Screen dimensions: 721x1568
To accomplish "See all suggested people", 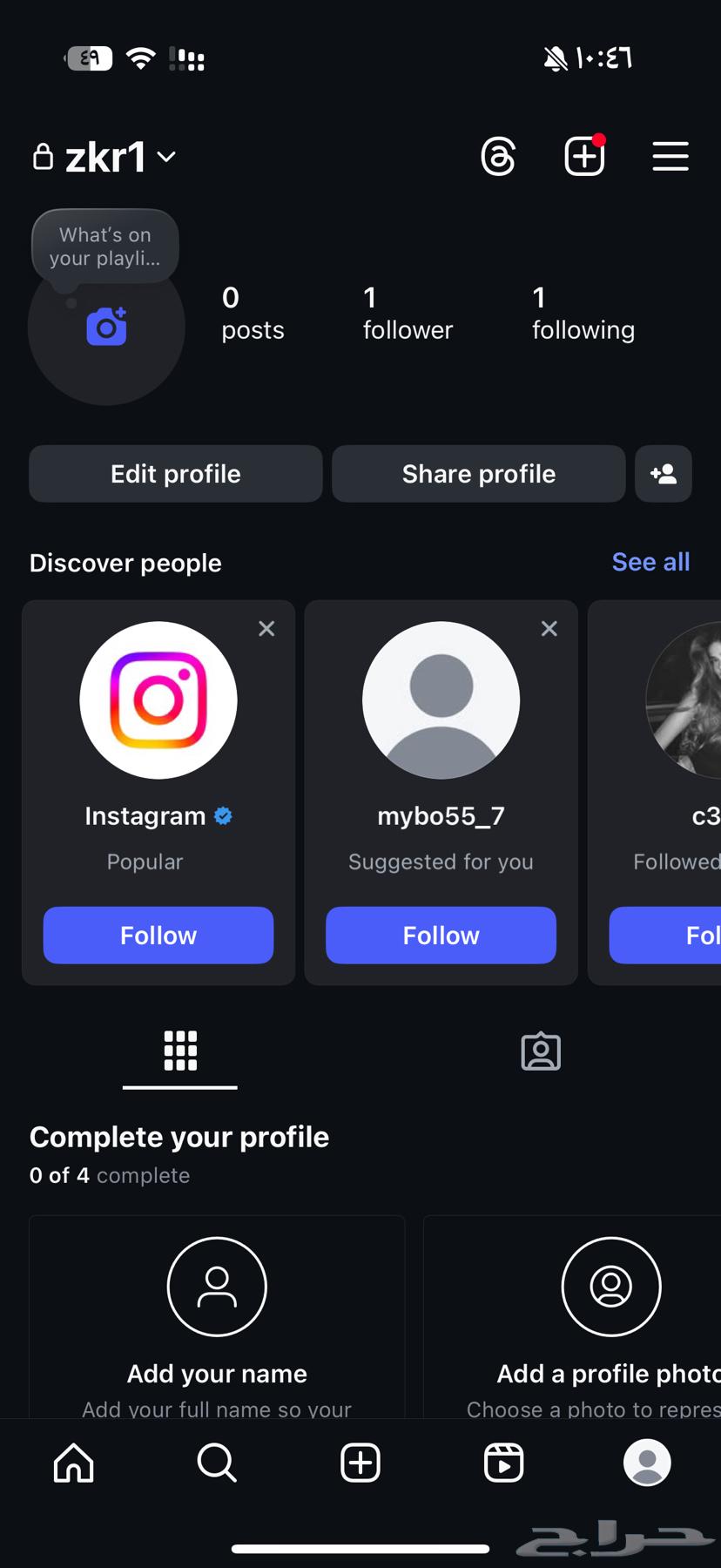I will pyautogui.click(x=650, y=562).
